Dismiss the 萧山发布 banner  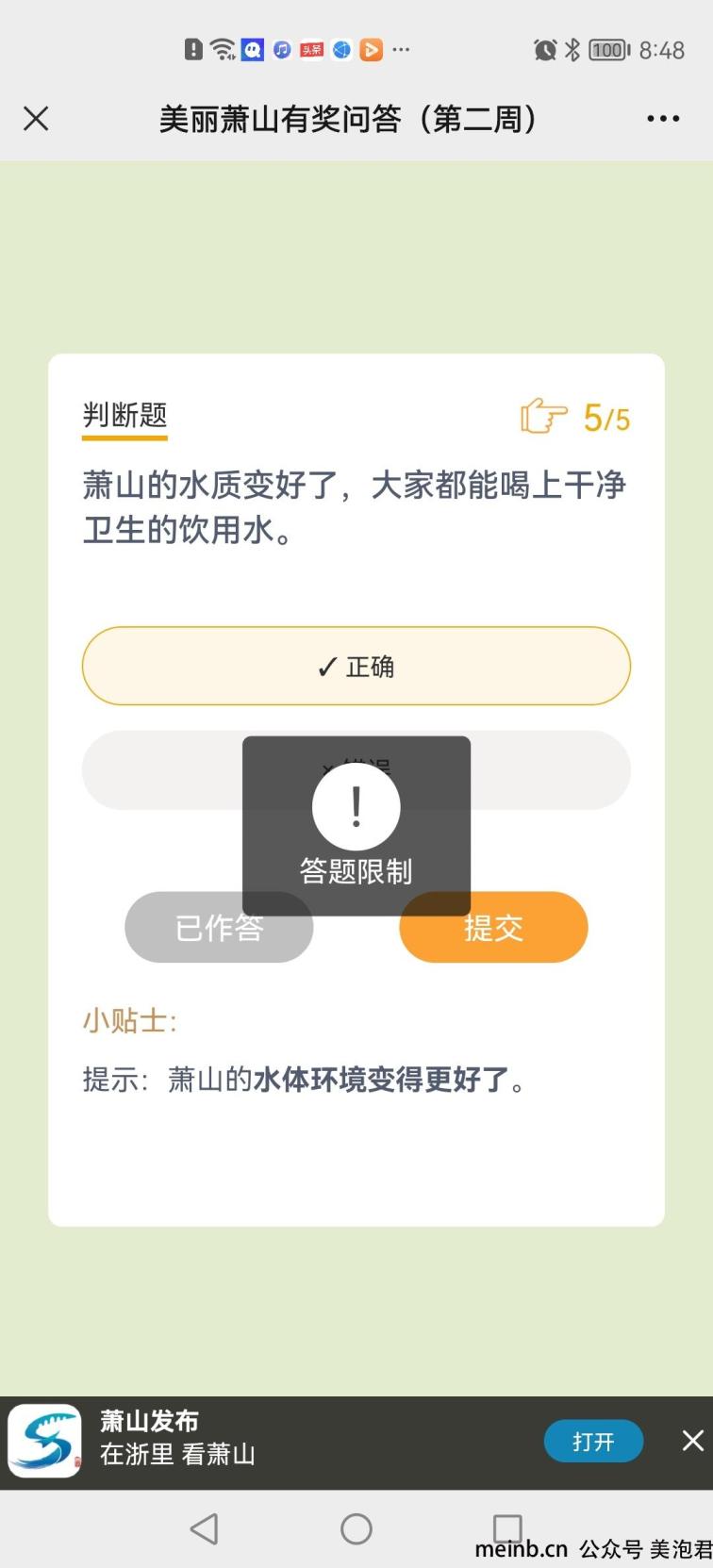(692, 1440)
